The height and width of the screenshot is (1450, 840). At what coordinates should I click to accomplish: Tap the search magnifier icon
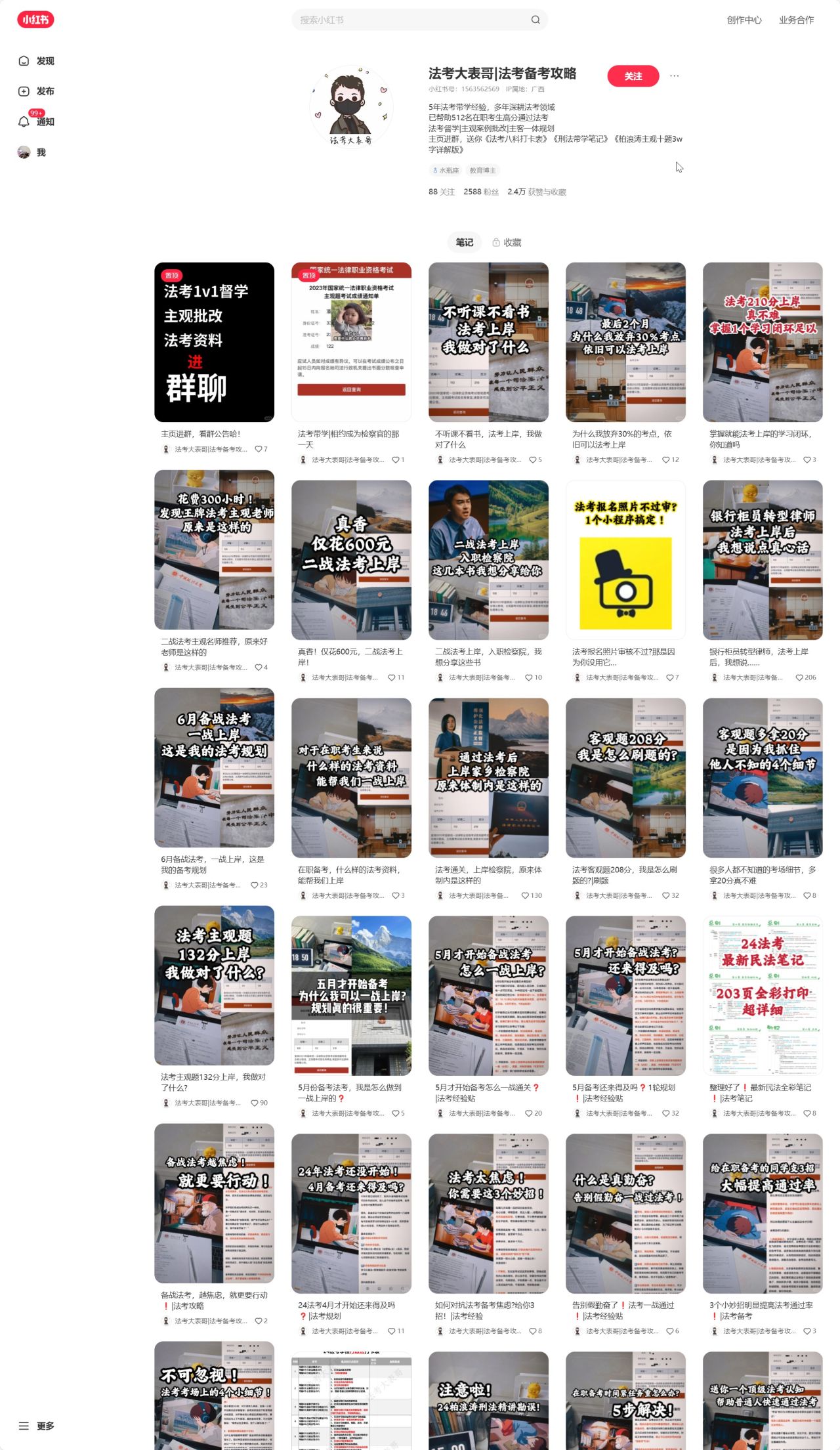coord(535,20)
